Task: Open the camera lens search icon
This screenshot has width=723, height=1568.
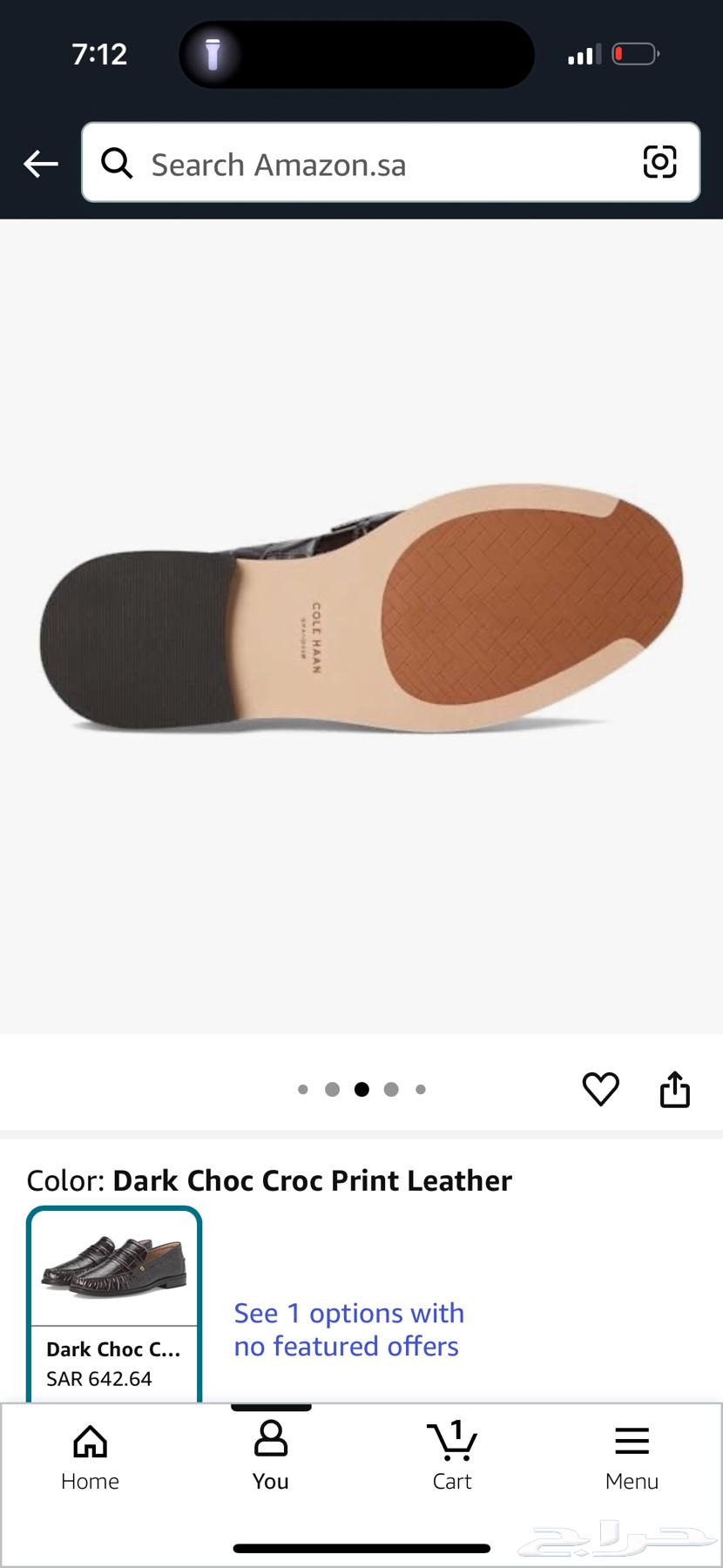Action: [659, 163]
